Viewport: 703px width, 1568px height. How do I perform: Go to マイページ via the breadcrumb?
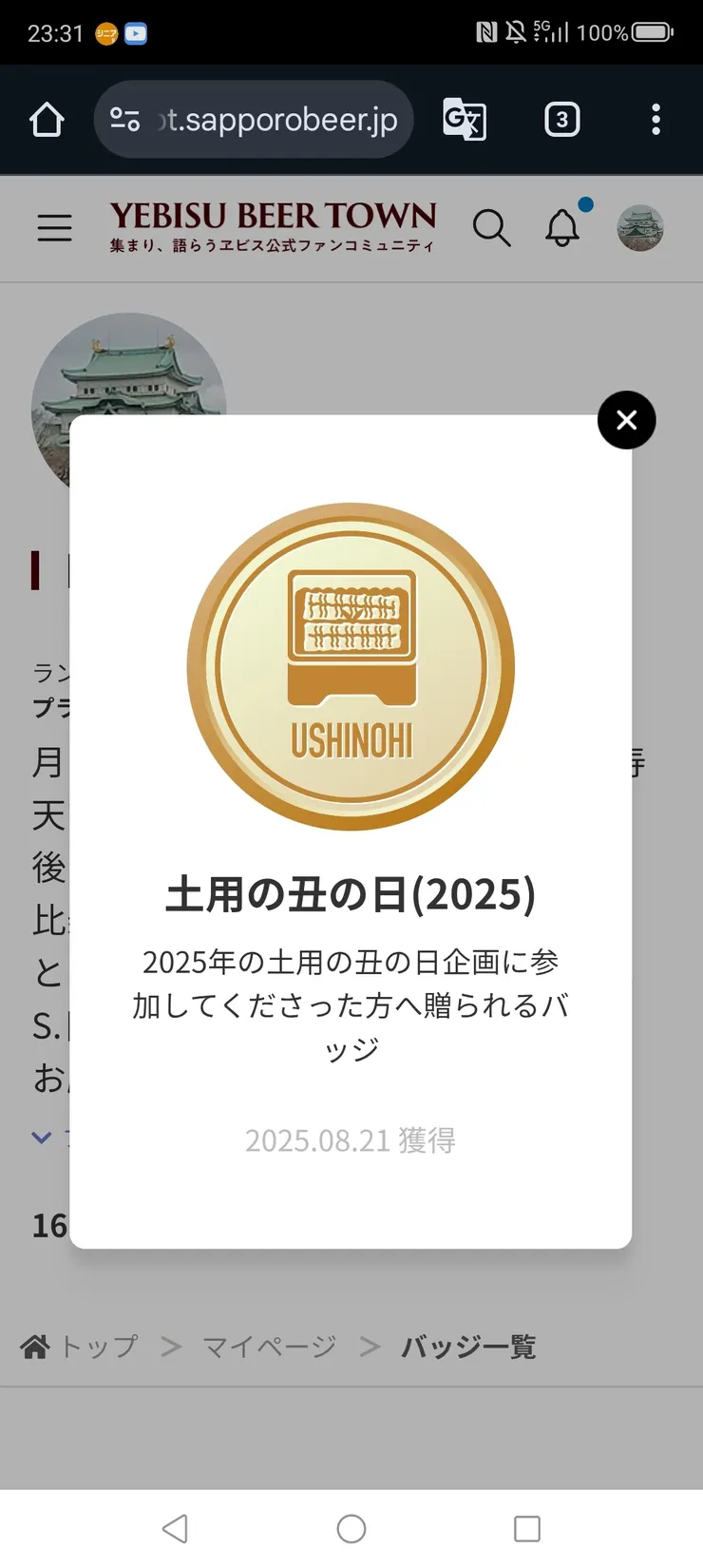(x=267, y=1346)
